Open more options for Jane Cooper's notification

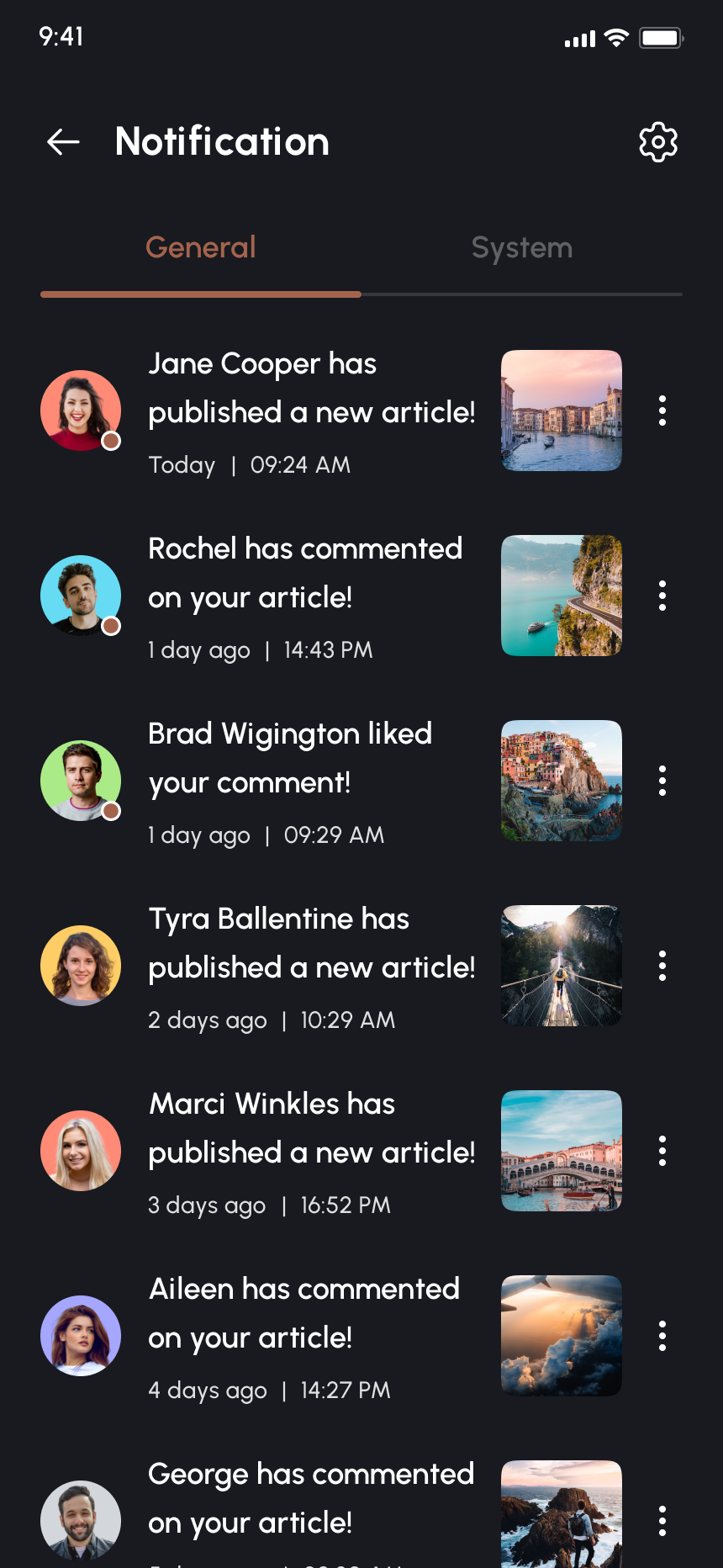tap(662, 411)
